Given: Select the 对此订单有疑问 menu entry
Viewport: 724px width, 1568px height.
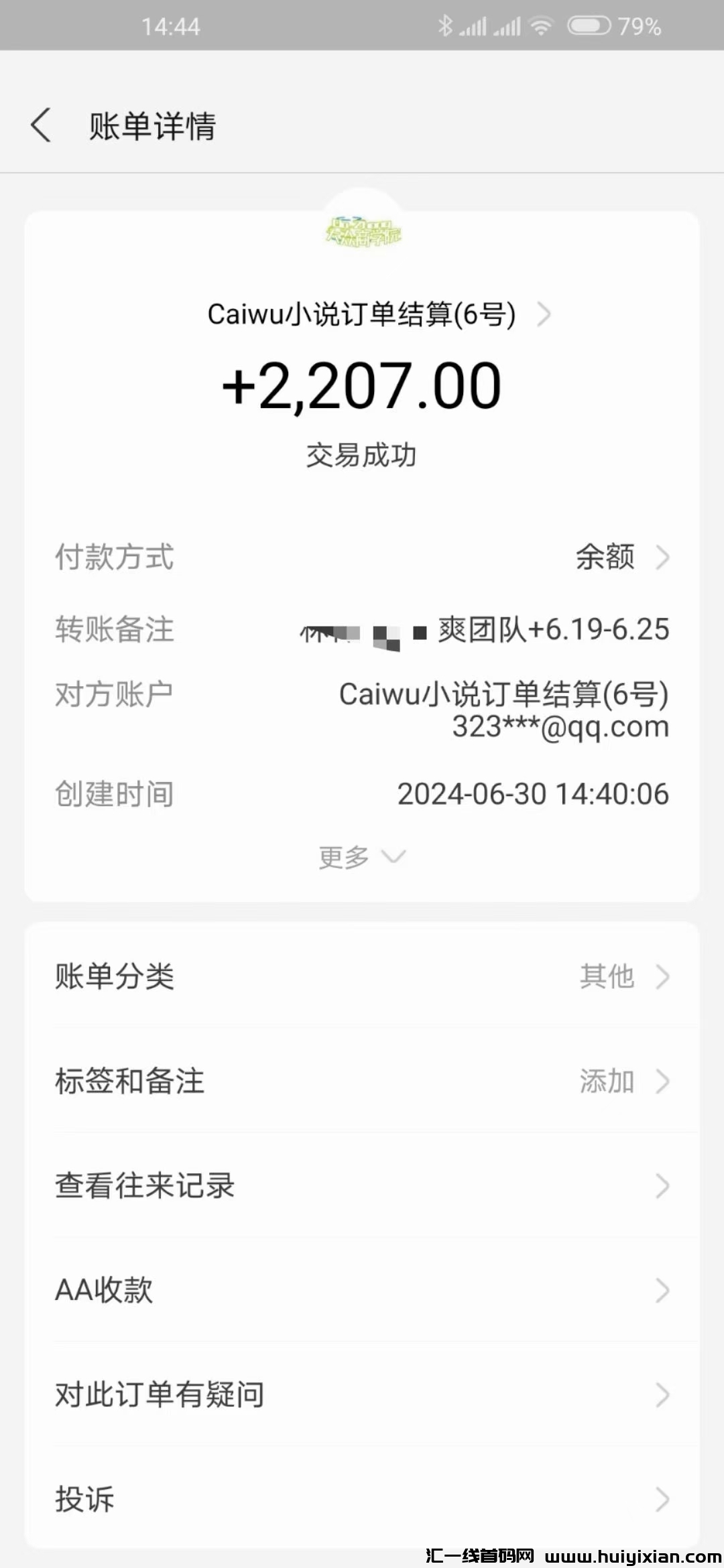Looking at the screenshot, I should [x=362, y=1394].
